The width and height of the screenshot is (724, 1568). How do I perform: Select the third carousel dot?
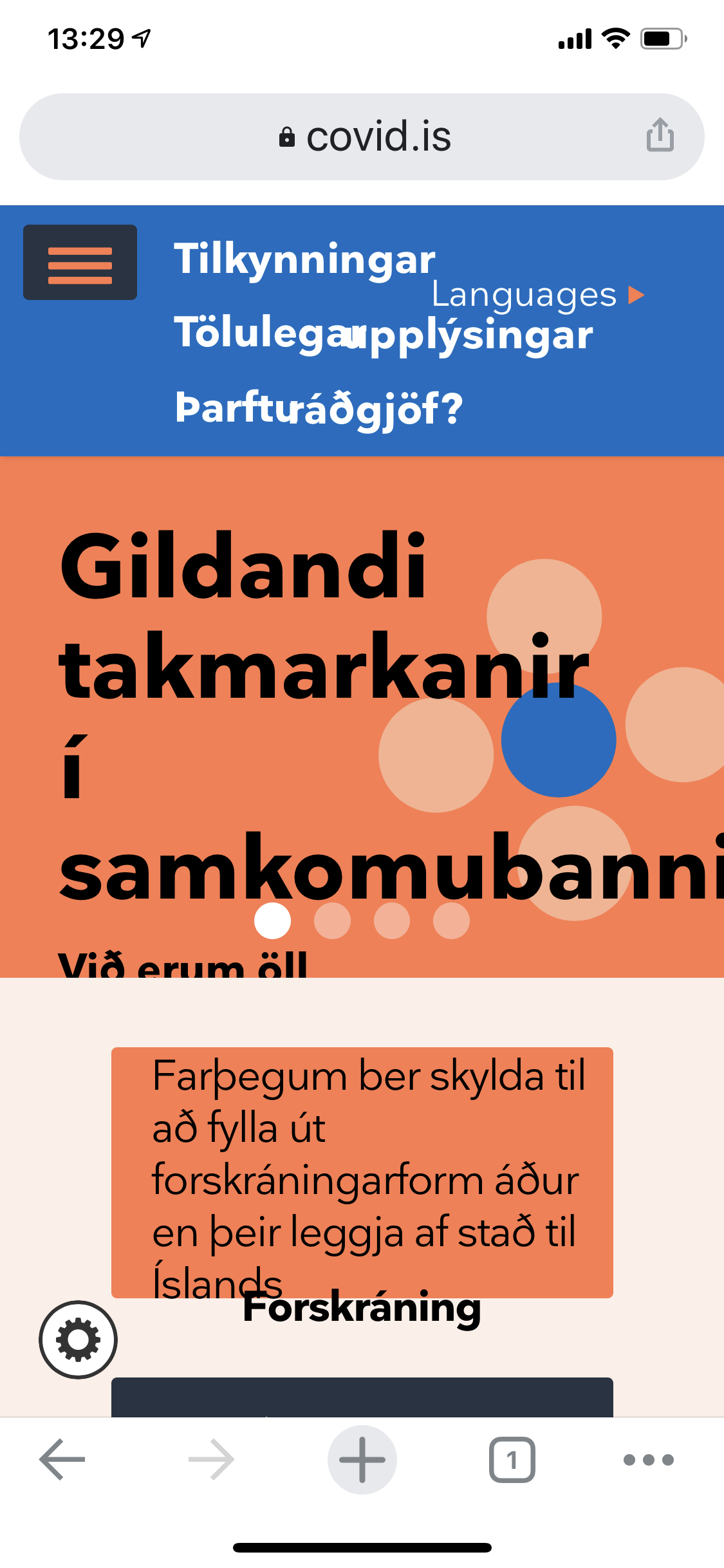point(391,921)
